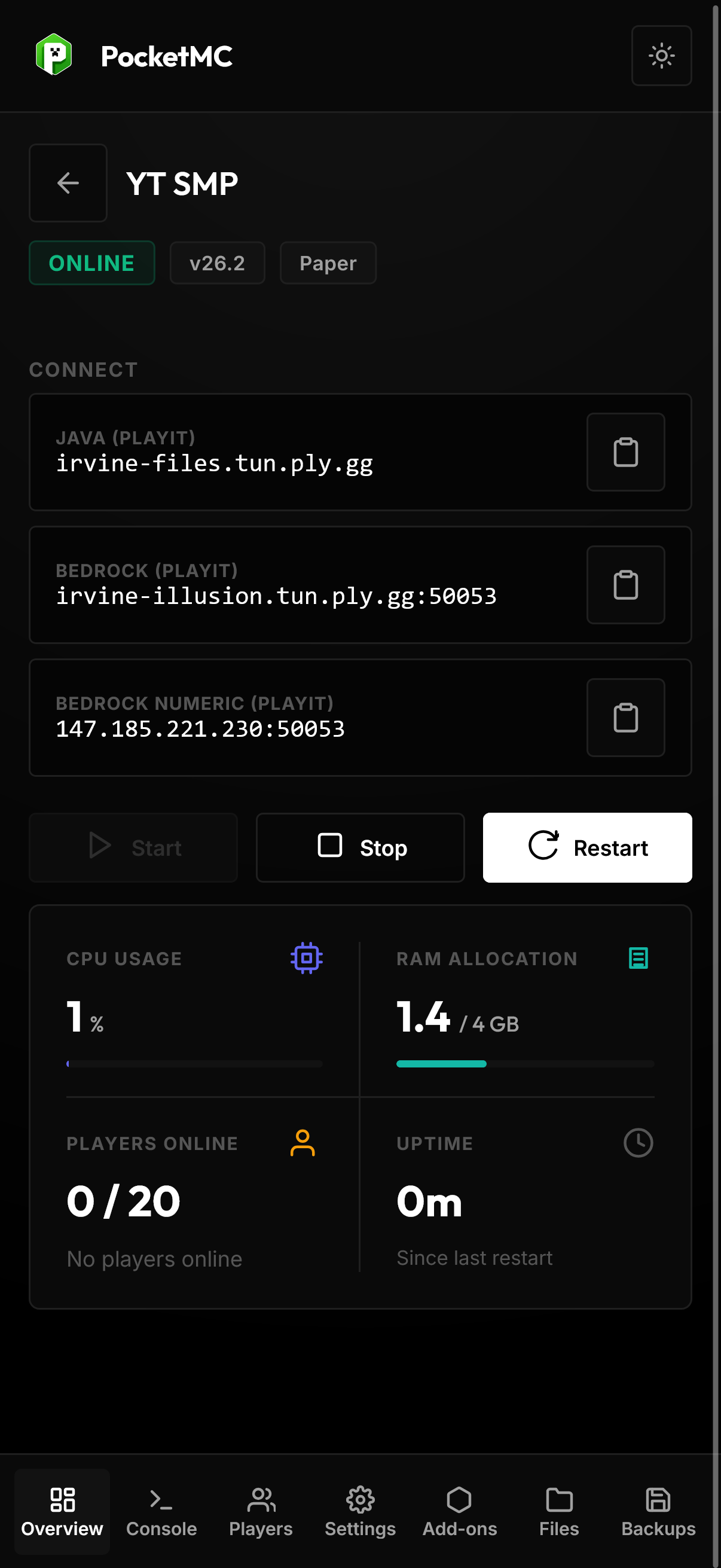
Task: Restart the YT SMP server
Action: [587, 847]
